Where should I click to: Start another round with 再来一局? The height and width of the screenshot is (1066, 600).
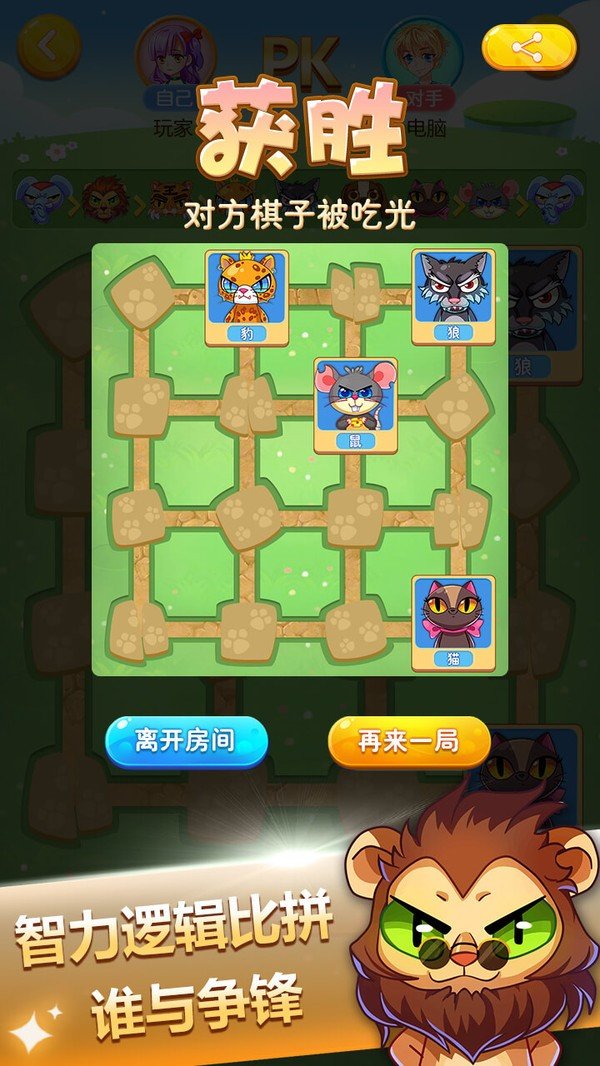[x=409, y=742]
